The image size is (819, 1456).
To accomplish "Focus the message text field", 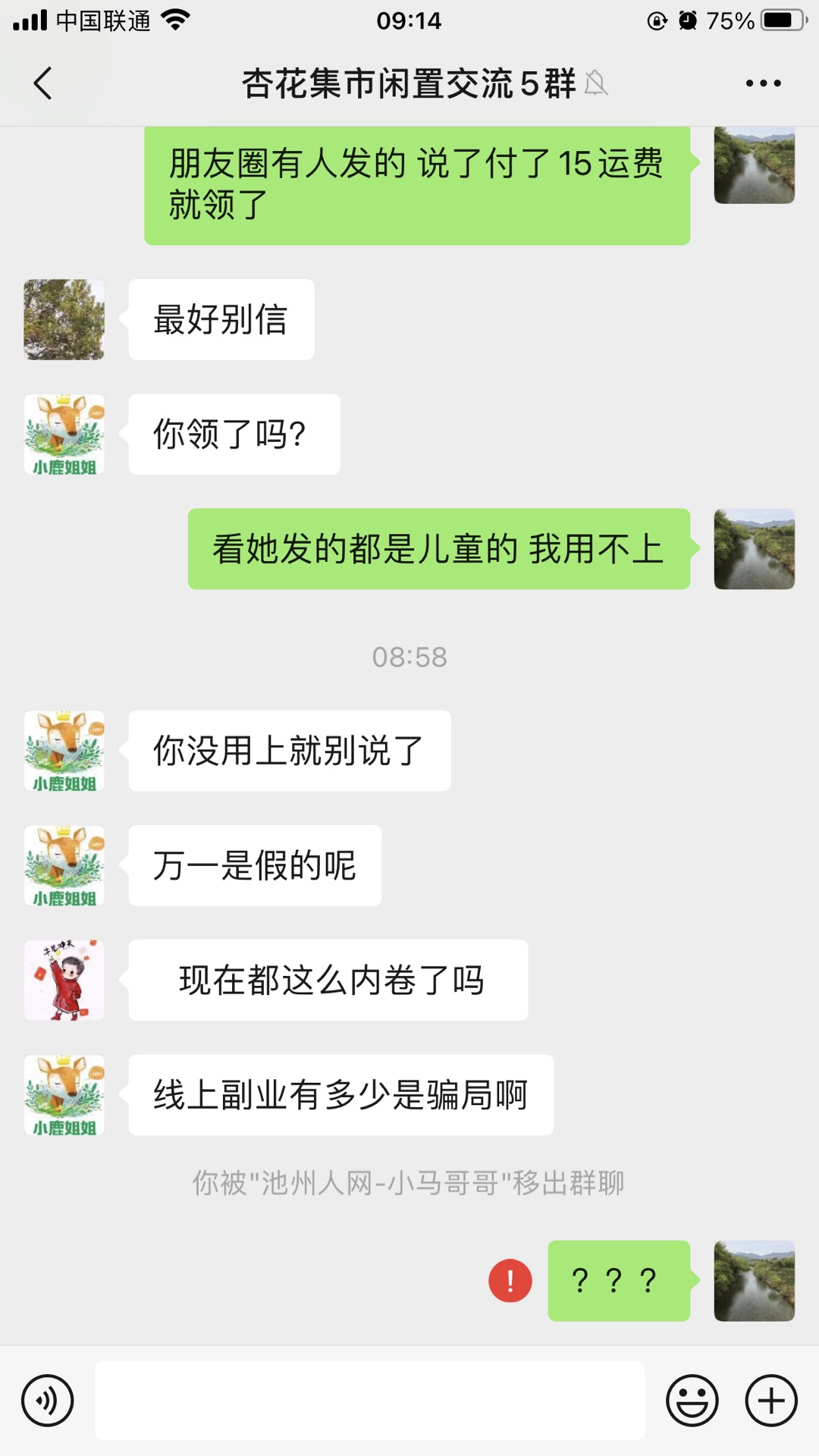I will tap(369, 1401).
